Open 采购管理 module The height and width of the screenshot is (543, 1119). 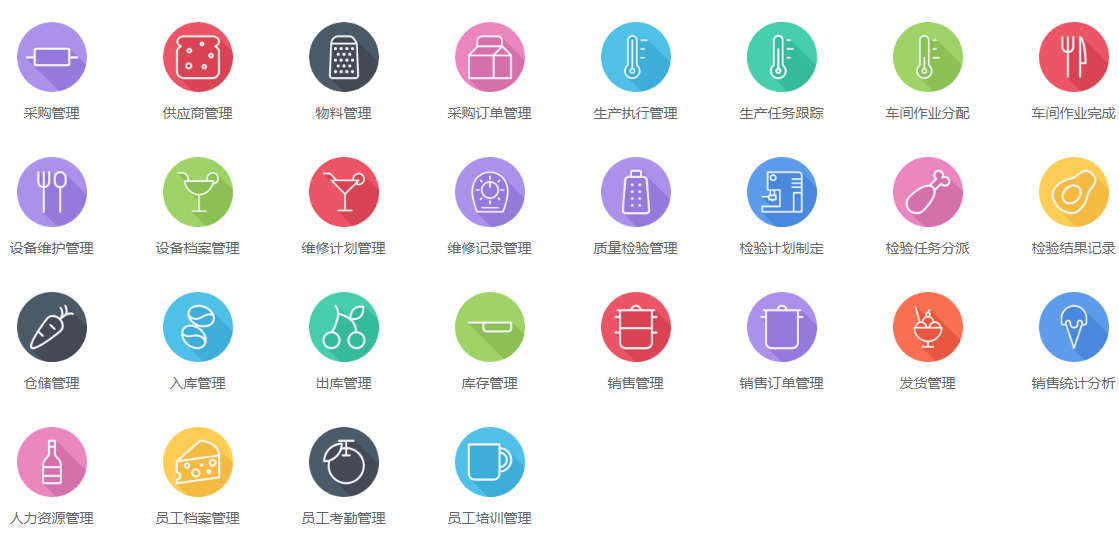(x=52, y=57)
